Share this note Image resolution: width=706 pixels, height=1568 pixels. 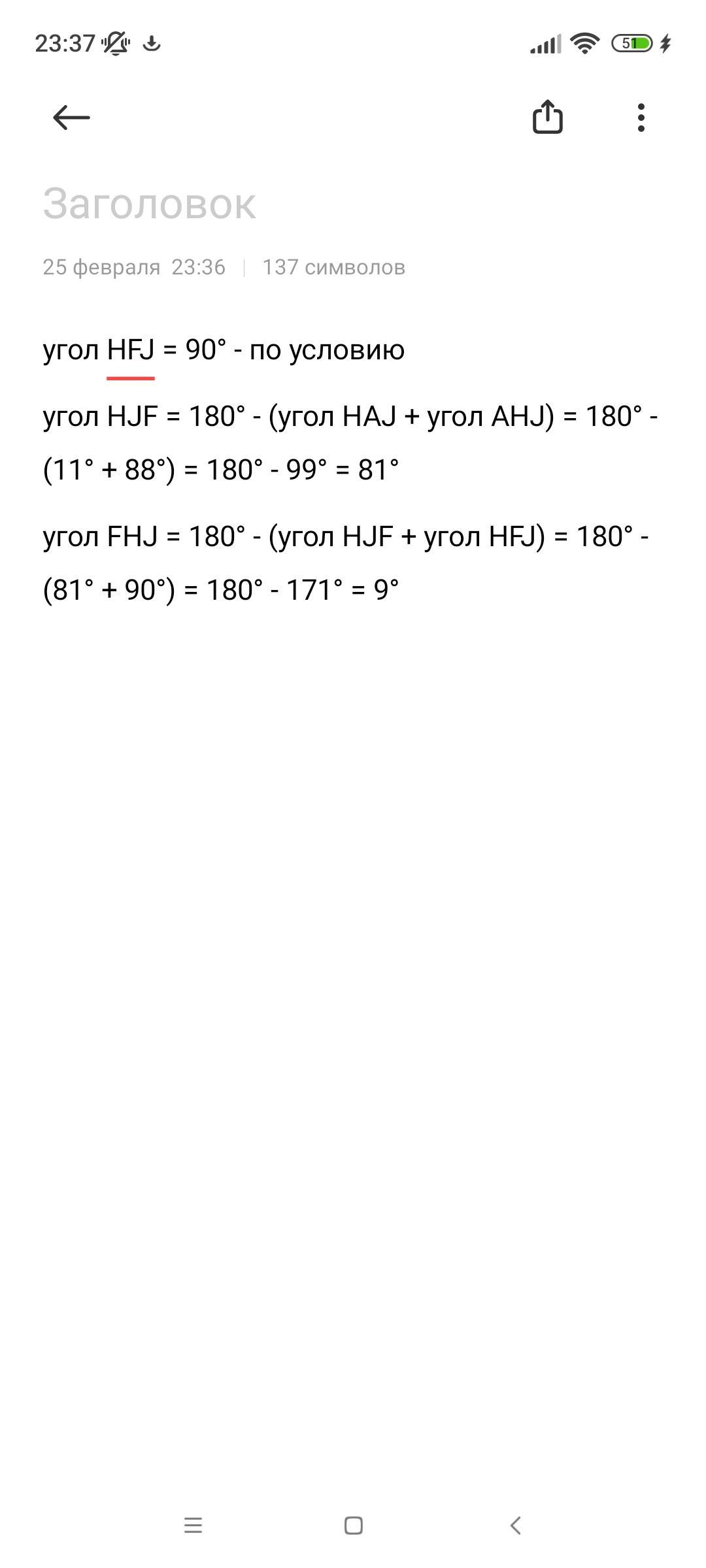tap(547, 117)
